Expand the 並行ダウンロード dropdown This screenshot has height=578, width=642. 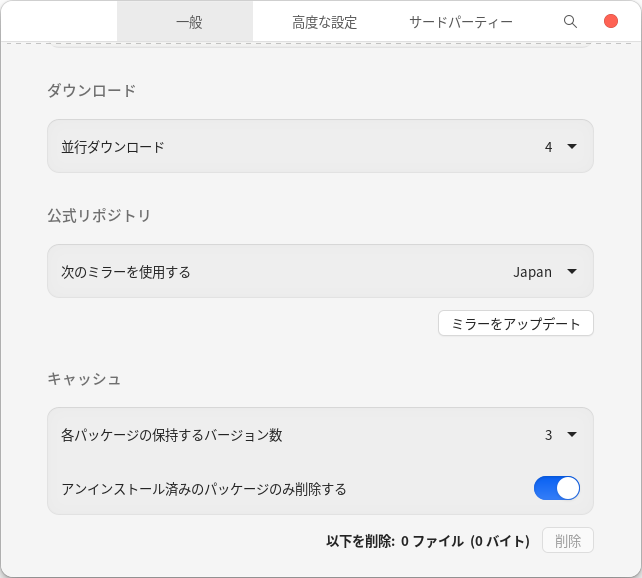(x=561, y=147)
